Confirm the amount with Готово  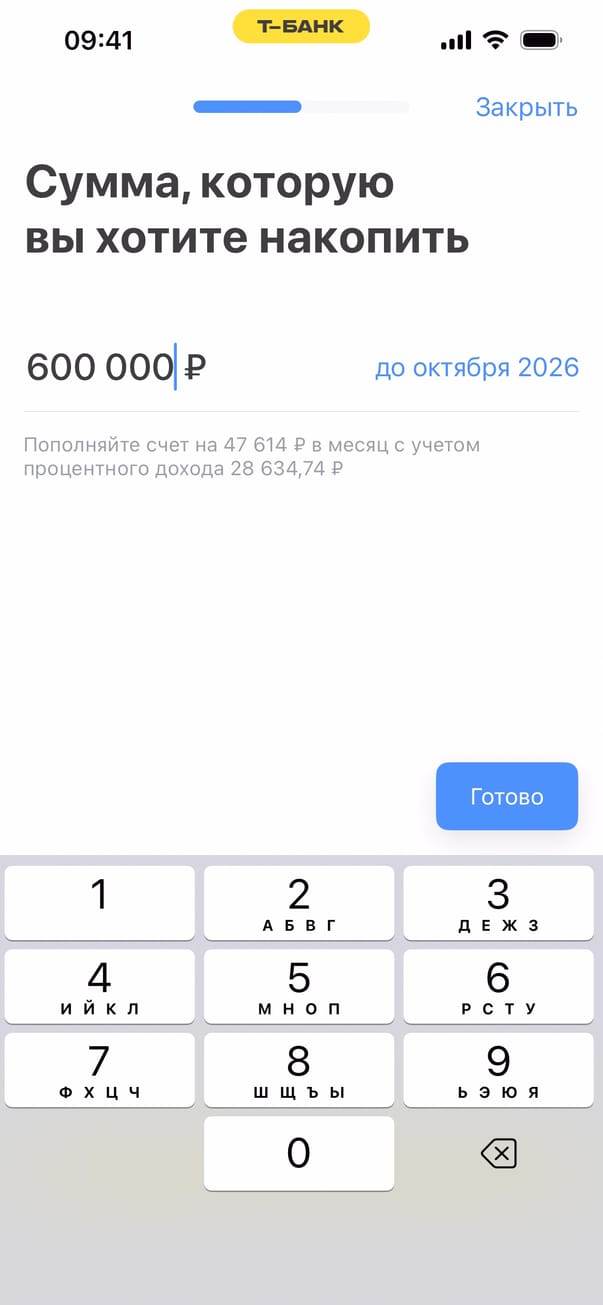coord(507,797)
